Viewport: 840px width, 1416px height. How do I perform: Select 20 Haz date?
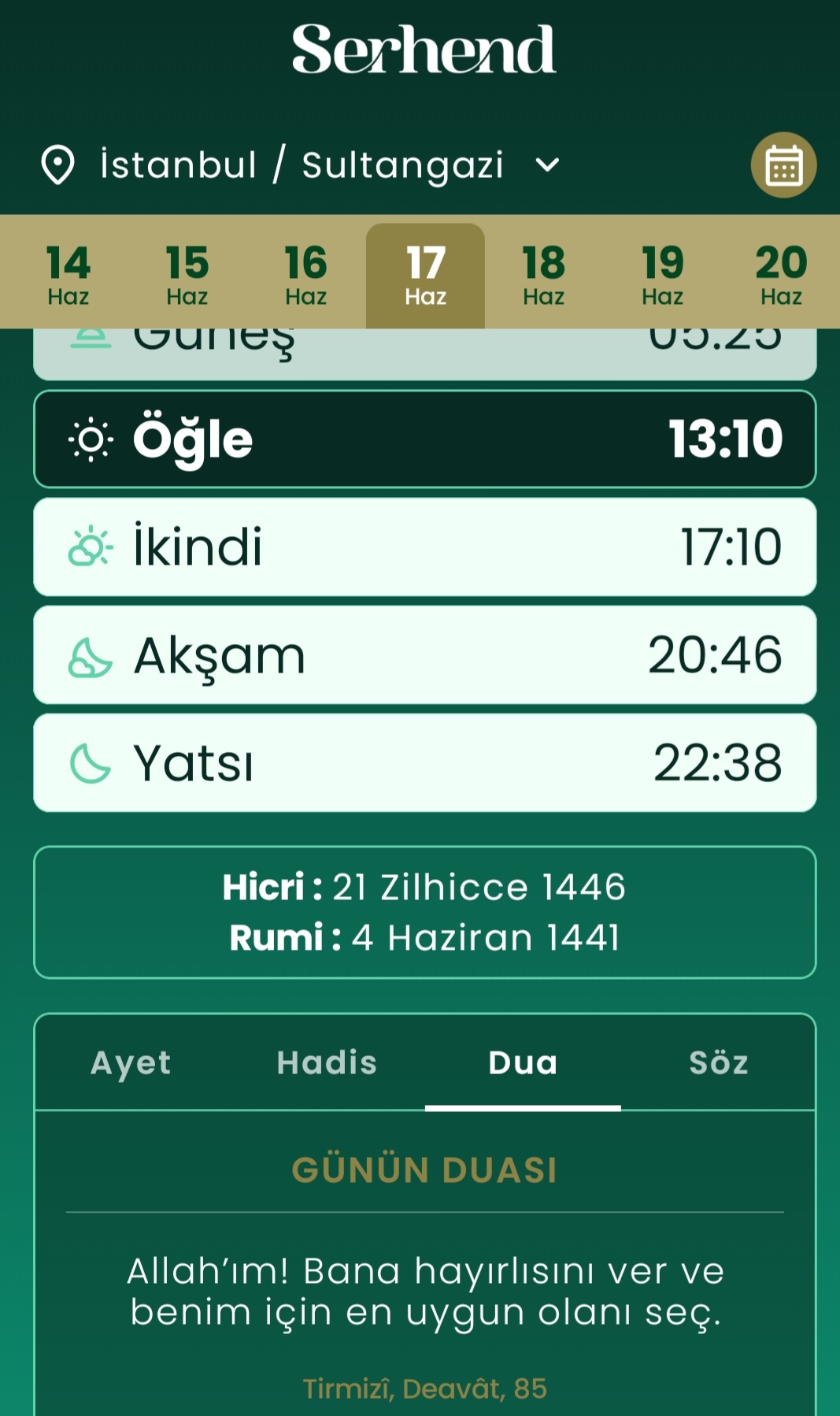coord(782,274)
